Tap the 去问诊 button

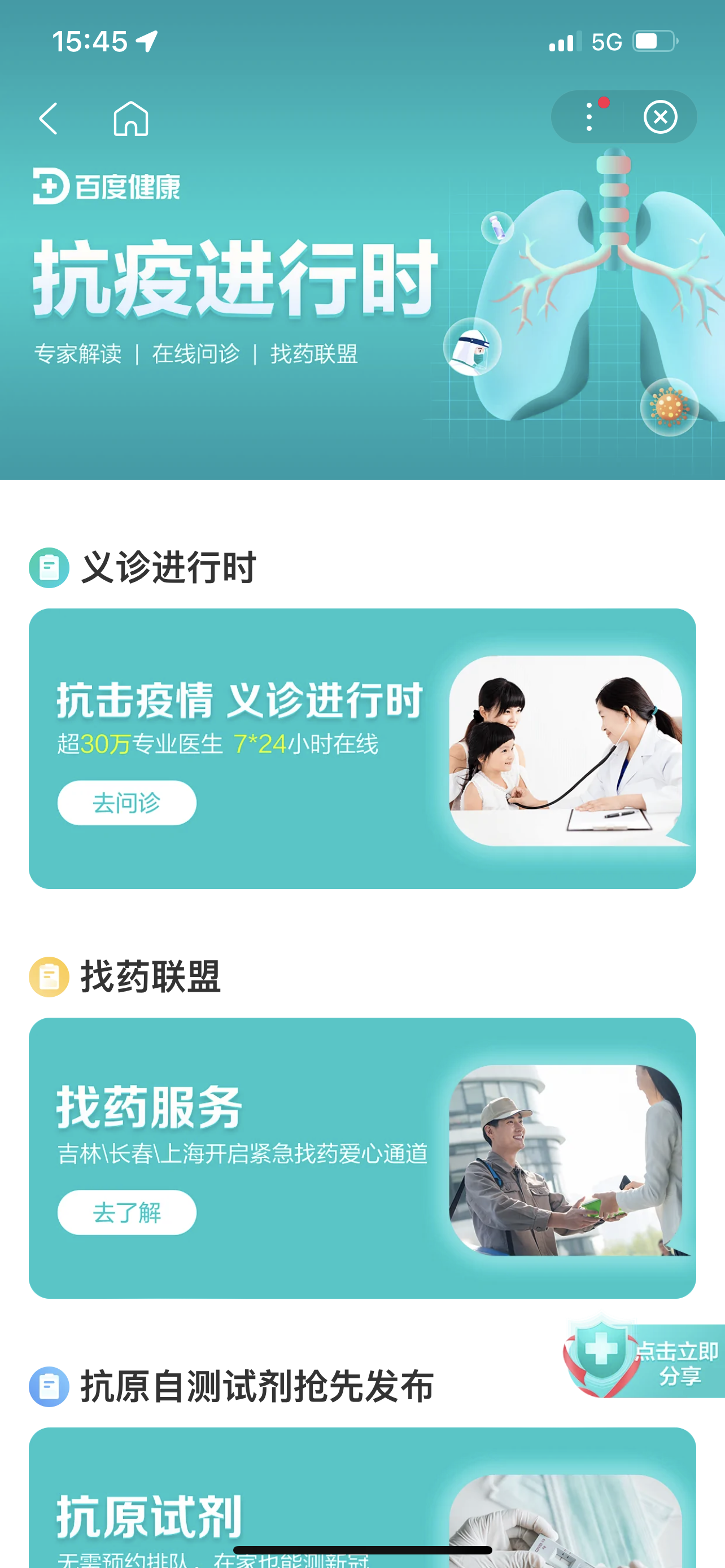[x=126, y=803]
